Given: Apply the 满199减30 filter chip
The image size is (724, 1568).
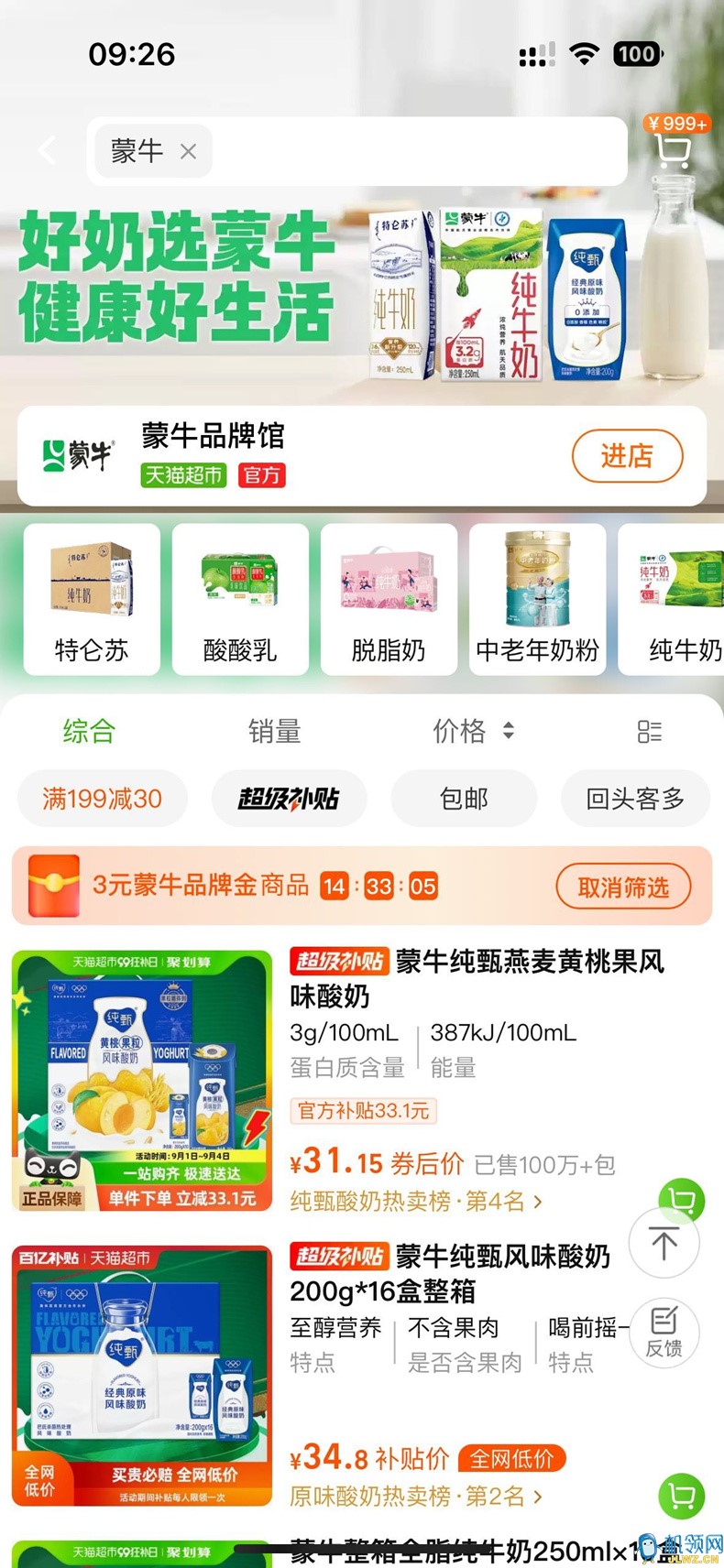Looking at the screenshot, I should 103,799.
